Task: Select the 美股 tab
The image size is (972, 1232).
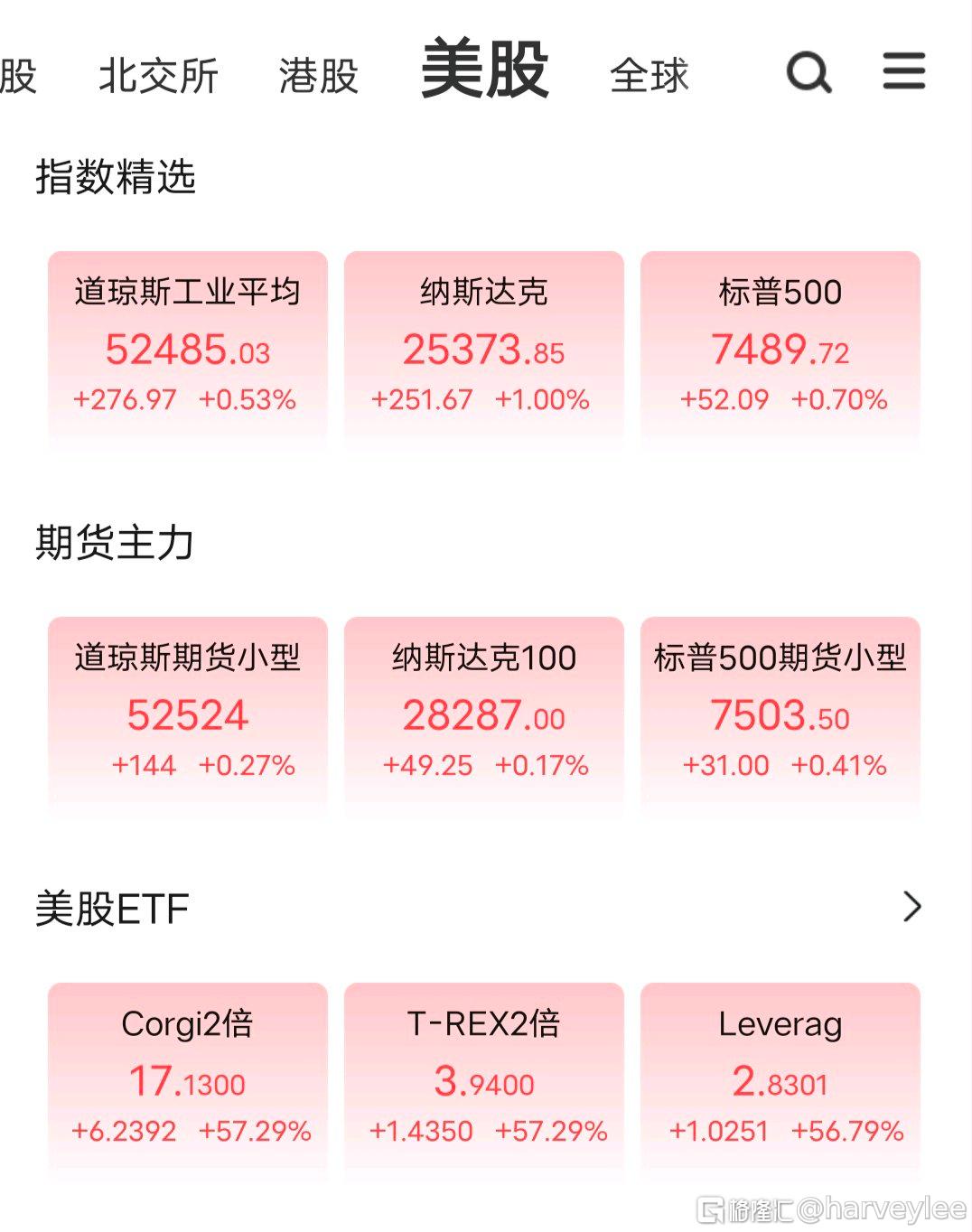Action: (x=485, y=69)
